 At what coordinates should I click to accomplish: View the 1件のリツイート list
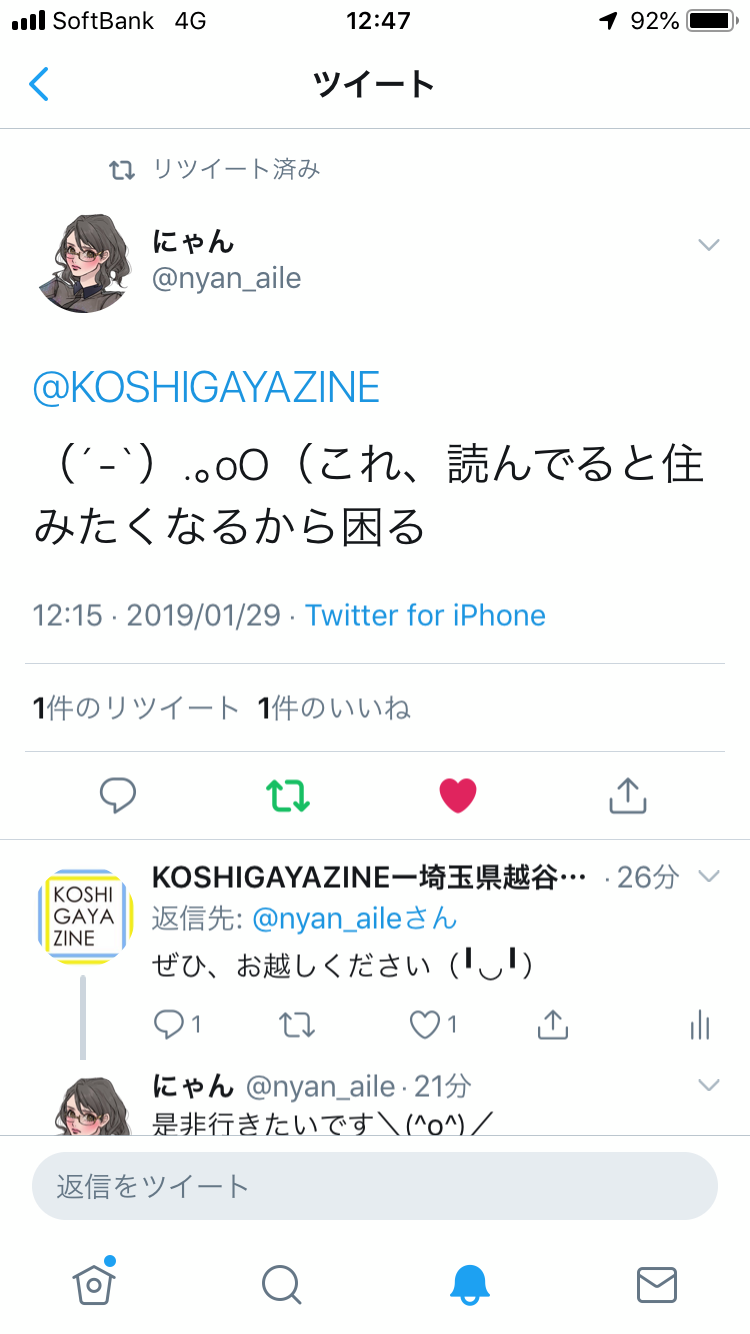(x=136, y=709)
